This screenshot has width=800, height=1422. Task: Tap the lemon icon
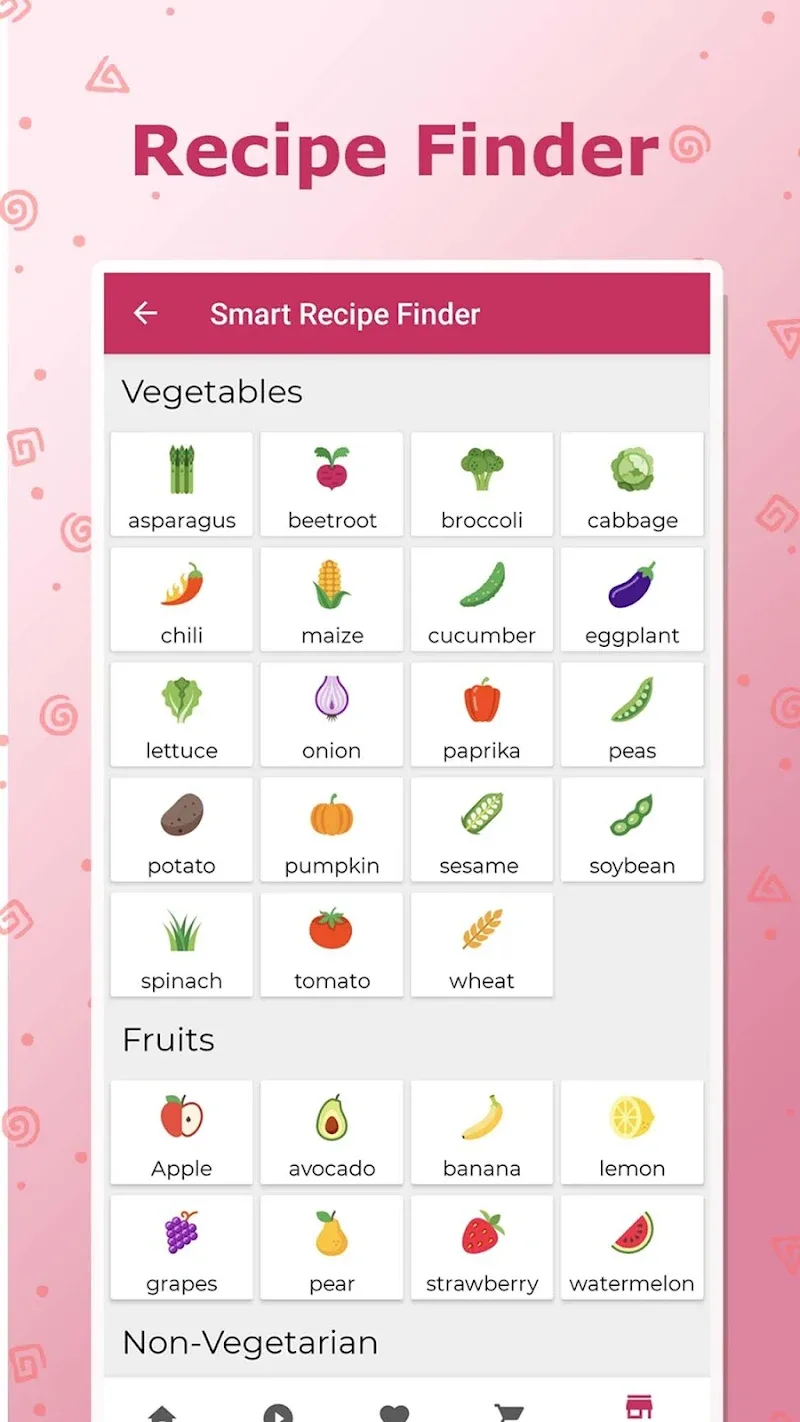pos(632,1131)
